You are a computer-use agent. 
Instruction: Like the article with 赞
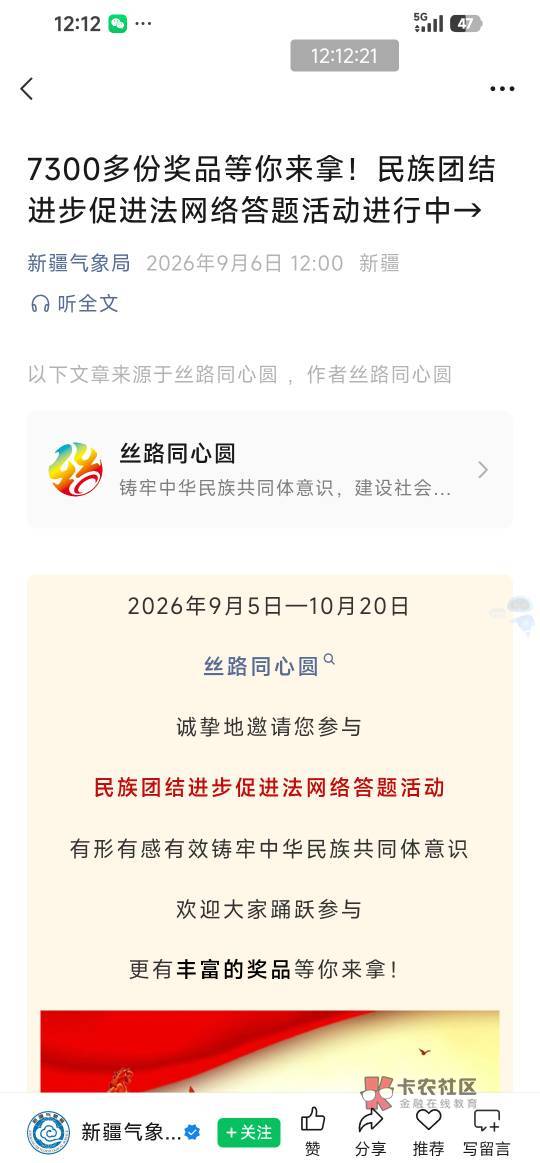(313, 1132)
